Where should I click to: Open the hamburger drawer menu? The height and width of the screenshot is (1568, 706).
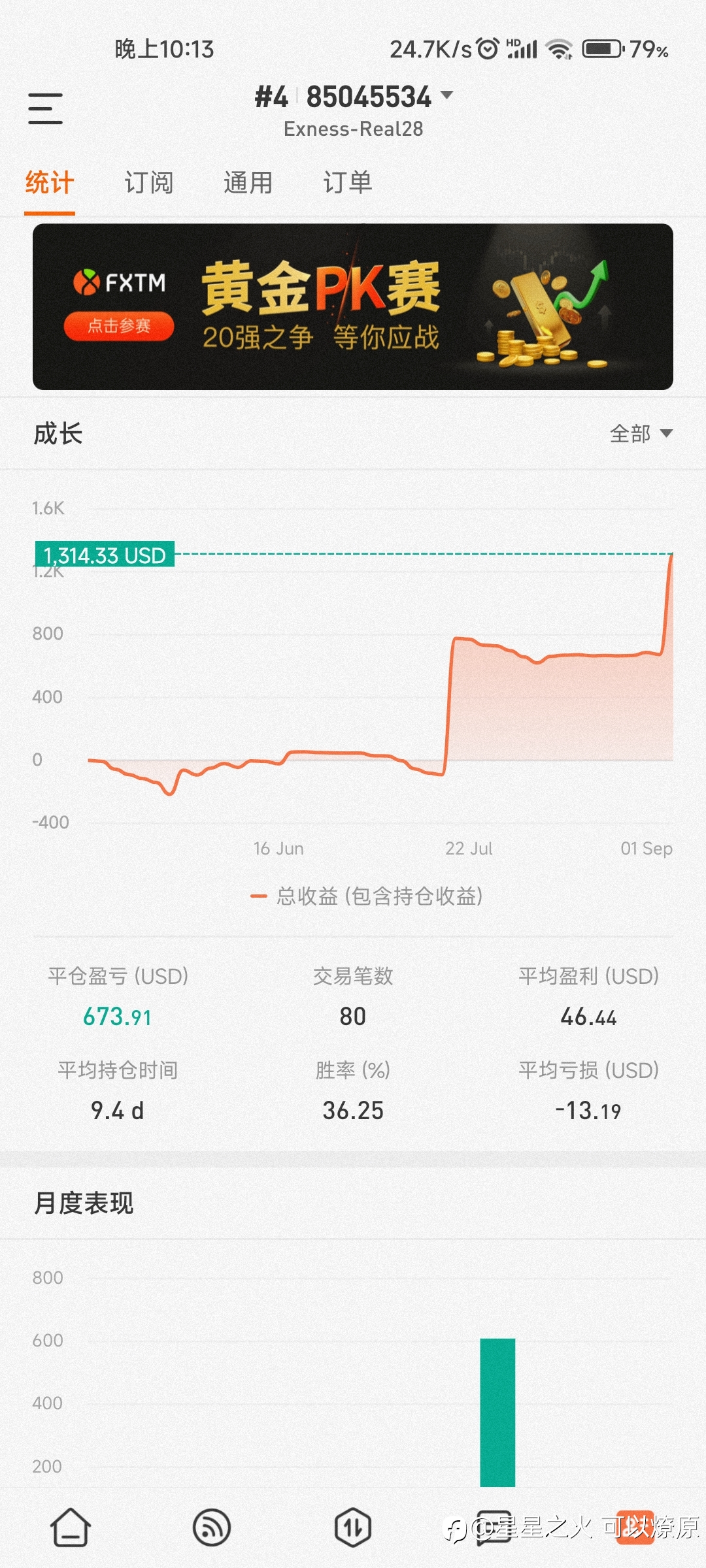[45, 108]
